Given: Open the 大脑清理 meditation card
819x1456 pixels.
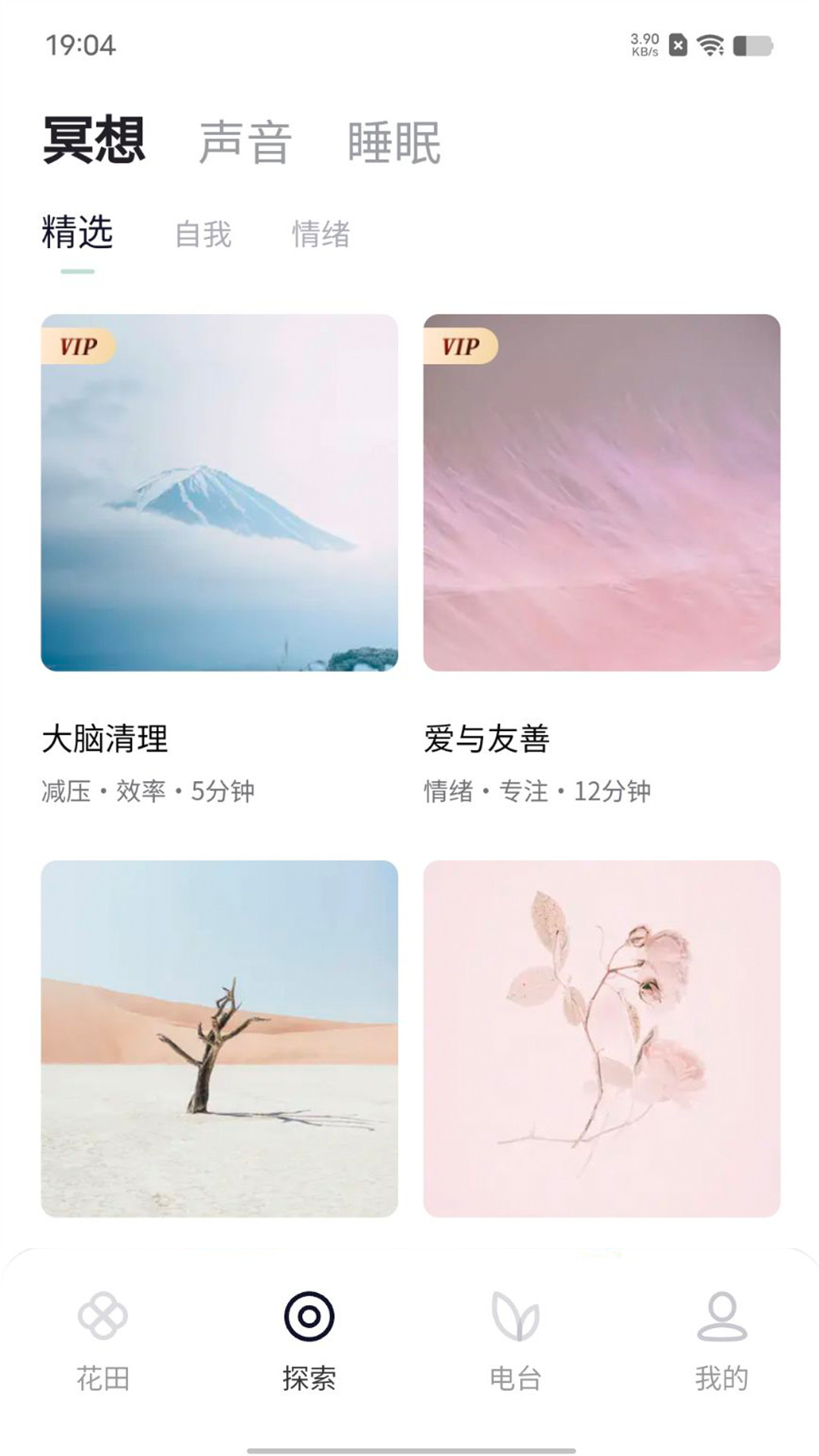Looking at the screenshot, I should coord(219,493).
